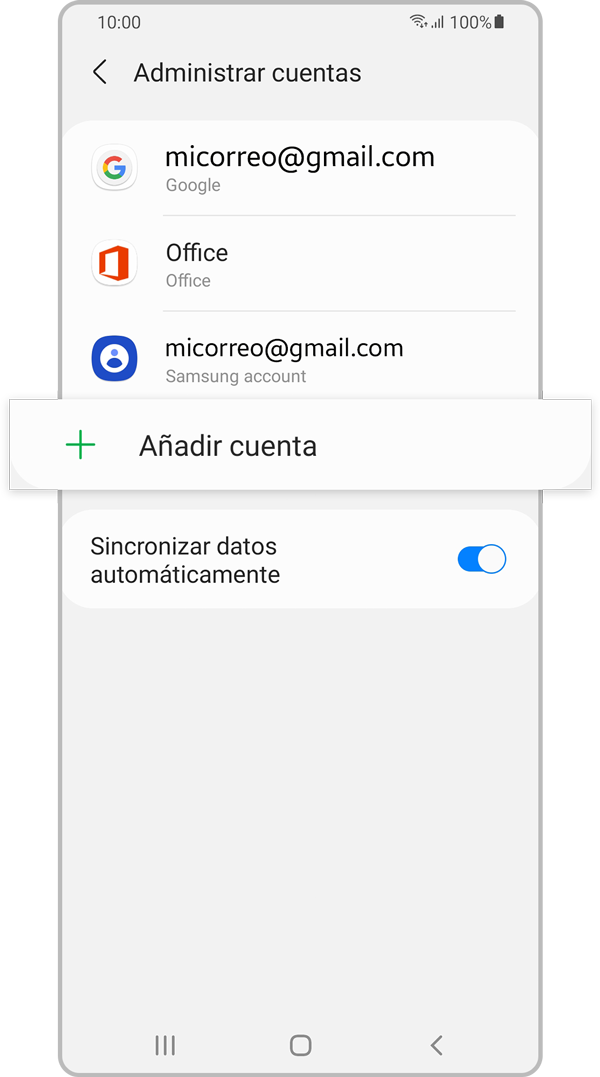Disable Sincronizar datos automáticamente
The width and height of the screenshot is (600, 1077).
coord(481,560)
